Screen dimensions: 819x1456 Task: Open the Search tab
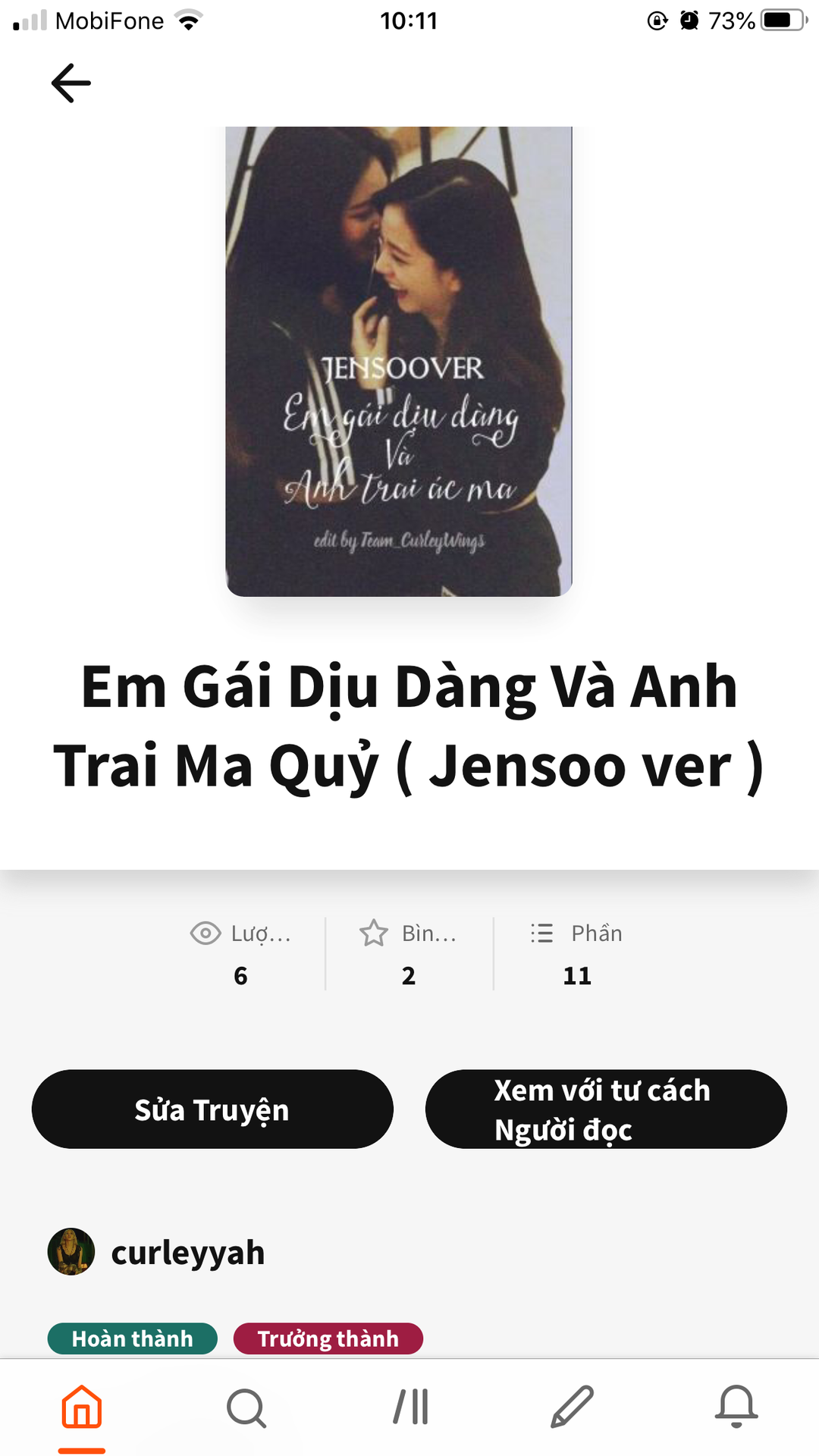[246, 1407]
